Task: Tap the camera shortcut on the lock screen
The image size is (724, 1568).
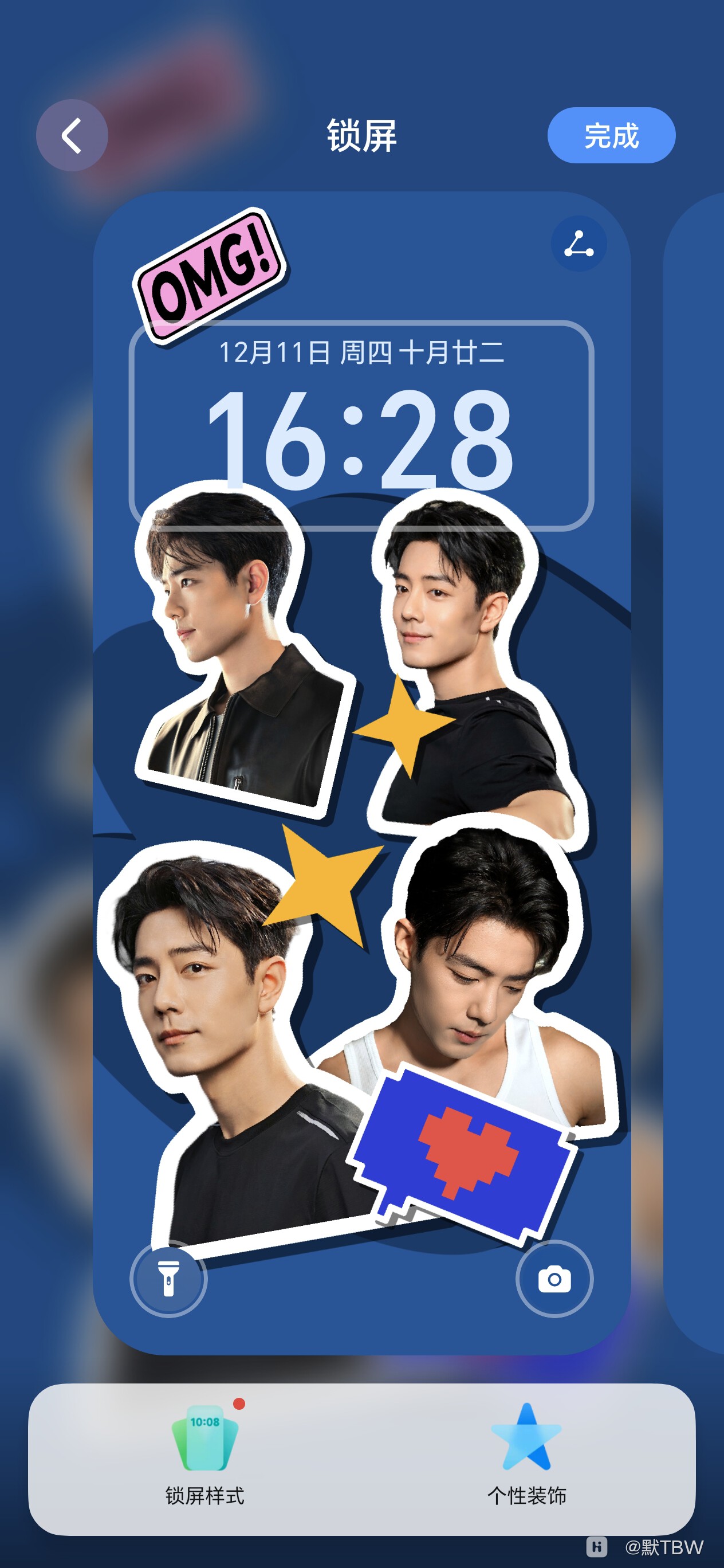Action: coord(554,1278)
